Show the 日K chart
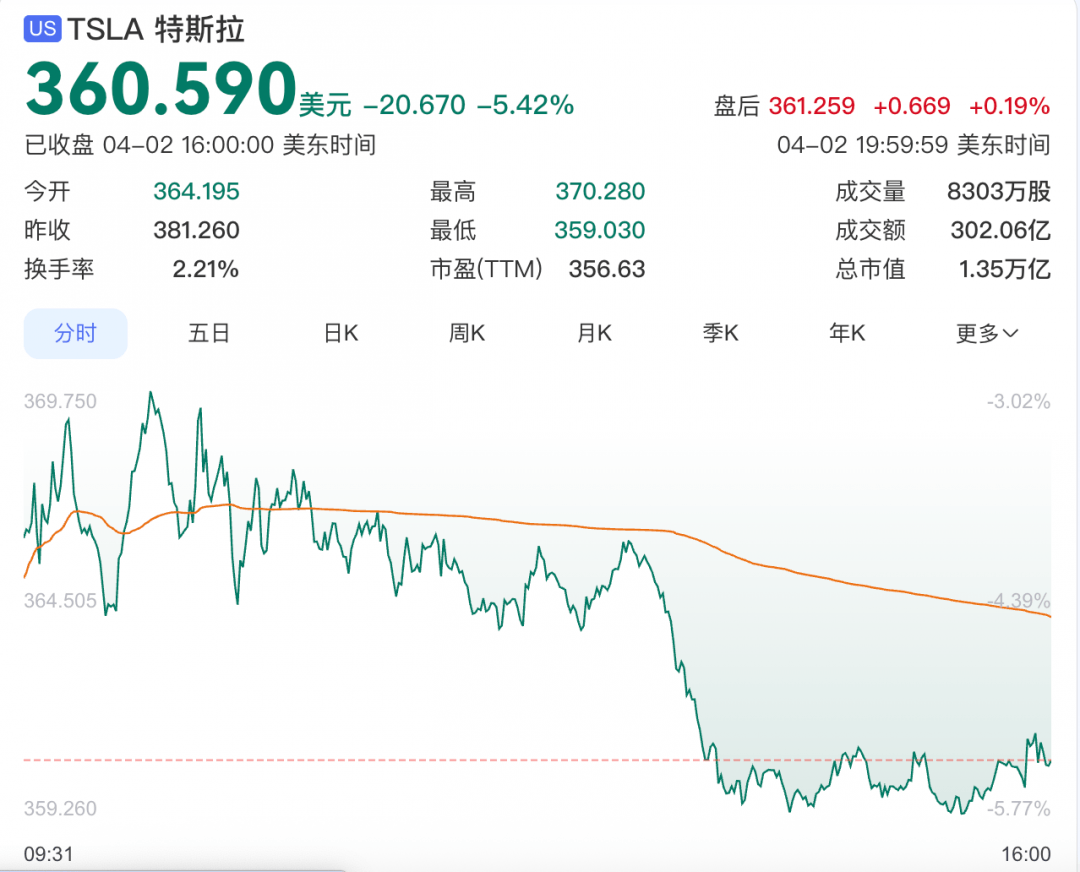Viewport: 1080px width, 872px height. 340,333
